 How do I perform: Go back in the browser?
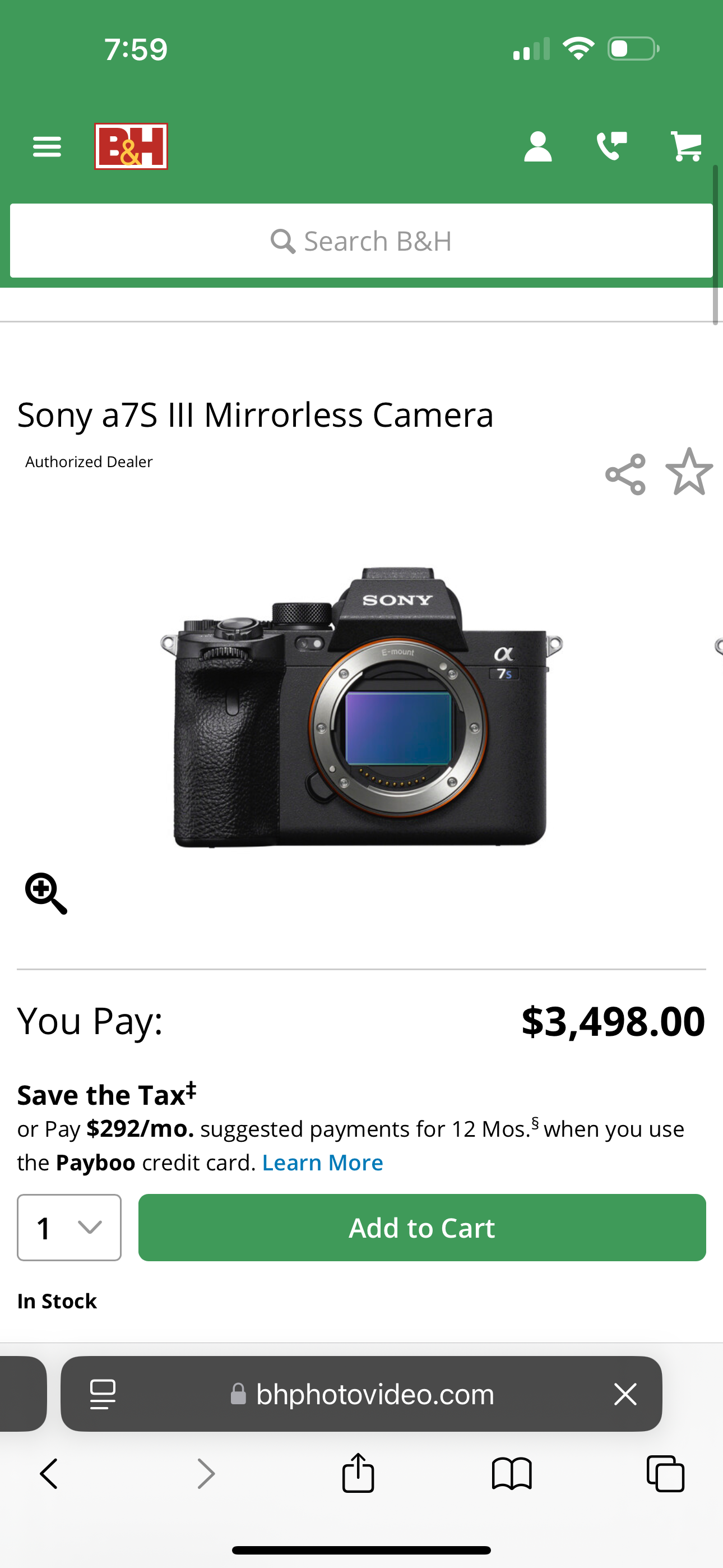click(x=49, y=1474)
